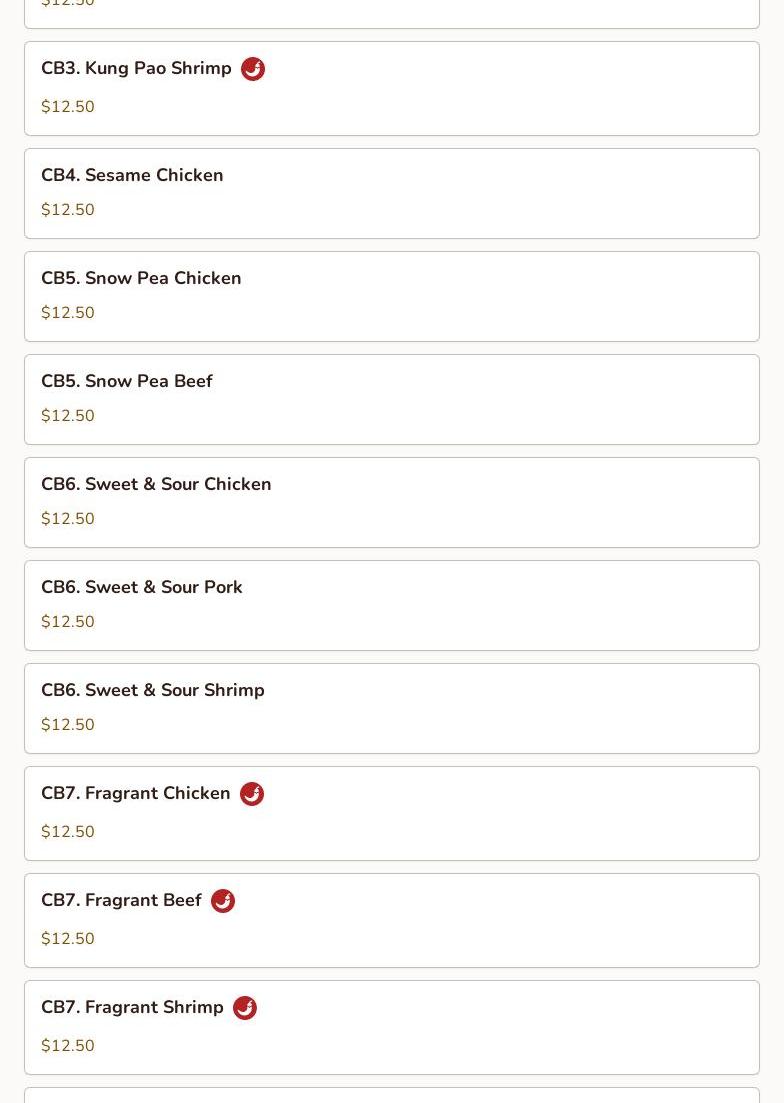This screenshot has height=1103, width=784.
Task: Tap the CB5. Snow Pea Beef card
Action: point(391,399)
